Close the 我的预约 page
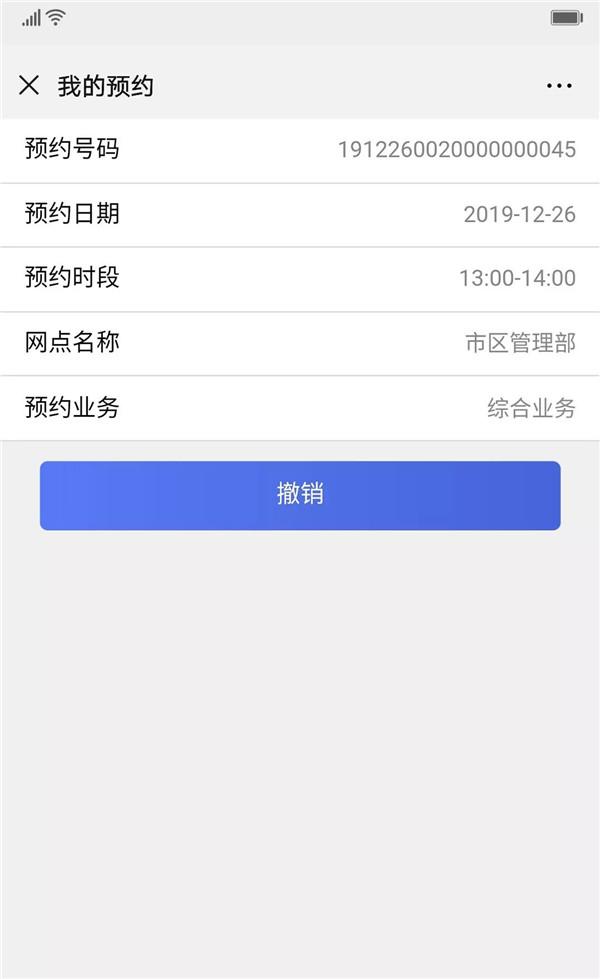600x979 pixels. click(x=29, y=86)
